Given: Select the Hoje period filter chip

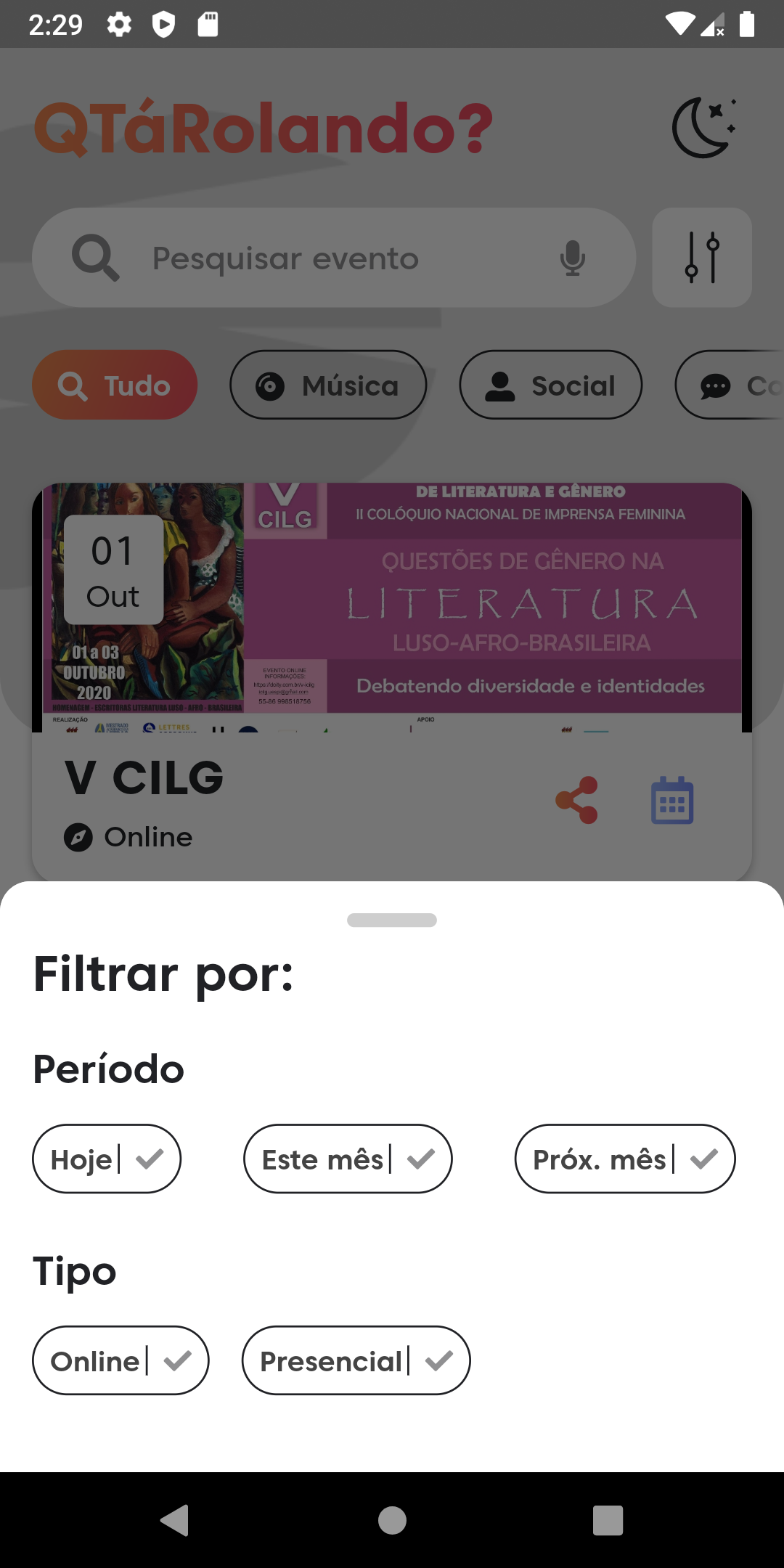Looking at the screenshot, I should click(107, 1159).
